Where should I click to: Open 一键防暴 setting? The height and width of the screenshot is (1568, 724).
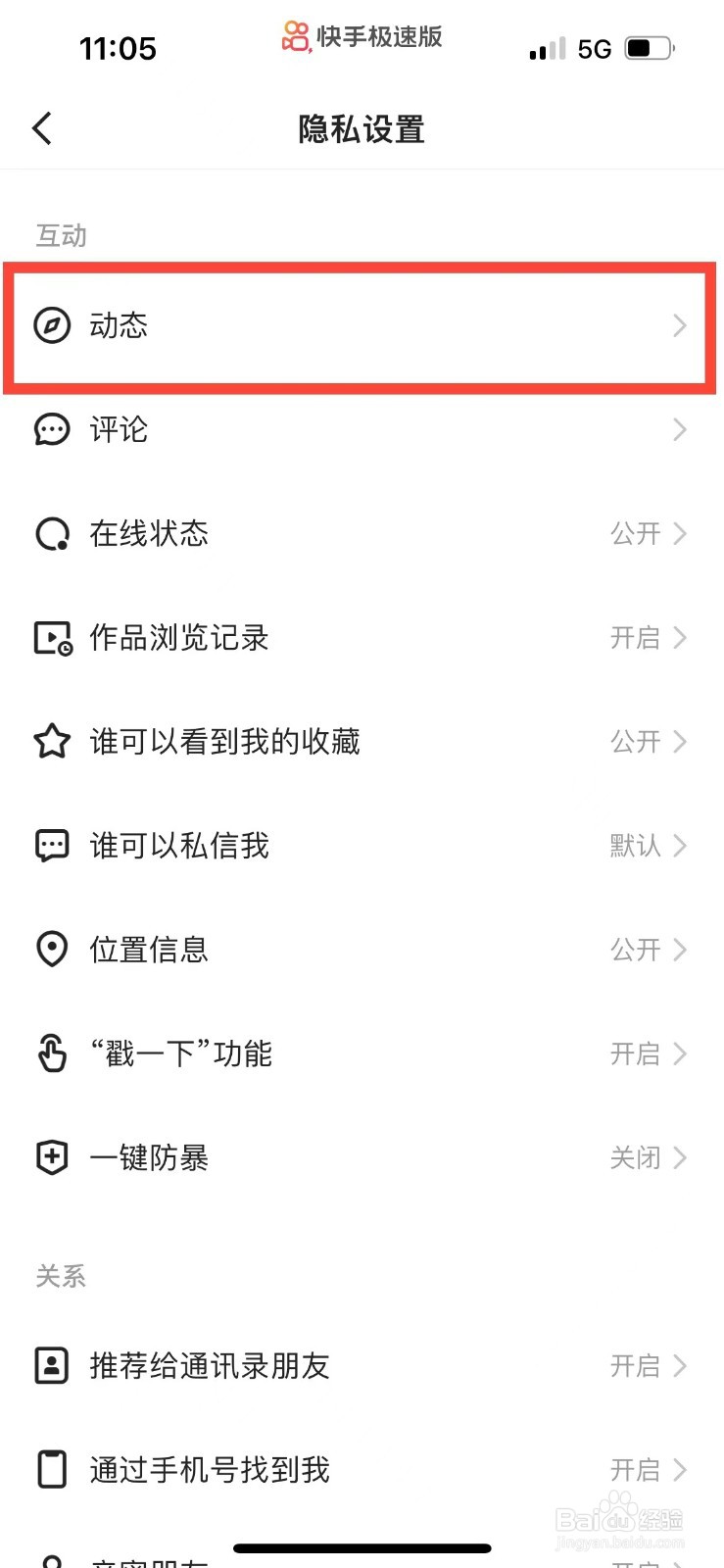pyautogui.click(x=362, y=1158)
